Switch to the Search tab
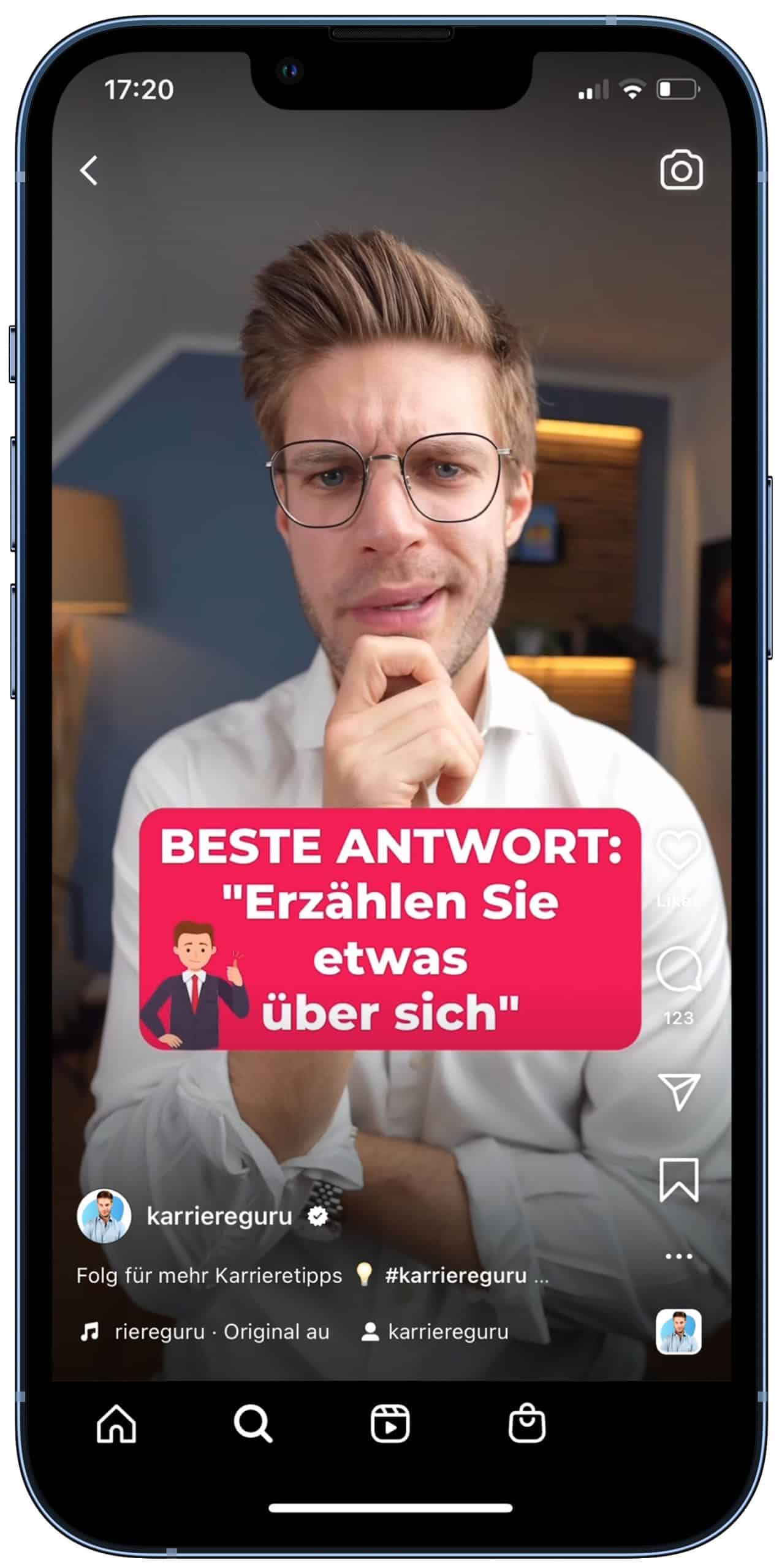The height and width of the screenshot is (1568, 782). click(252, 1423)
